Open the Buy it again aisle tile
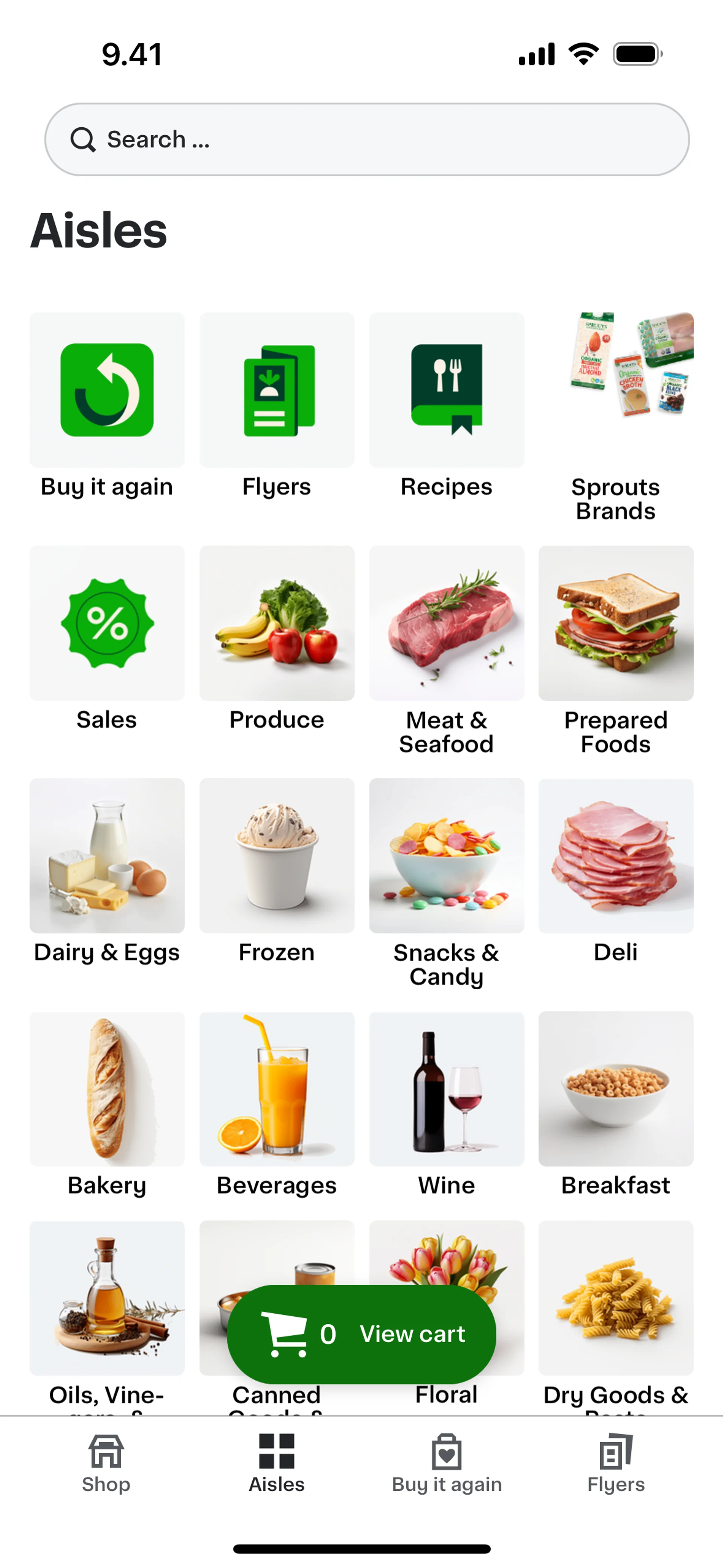This screenshot has height=1568, width=723. pyautogui.click(x=107, y=391)
